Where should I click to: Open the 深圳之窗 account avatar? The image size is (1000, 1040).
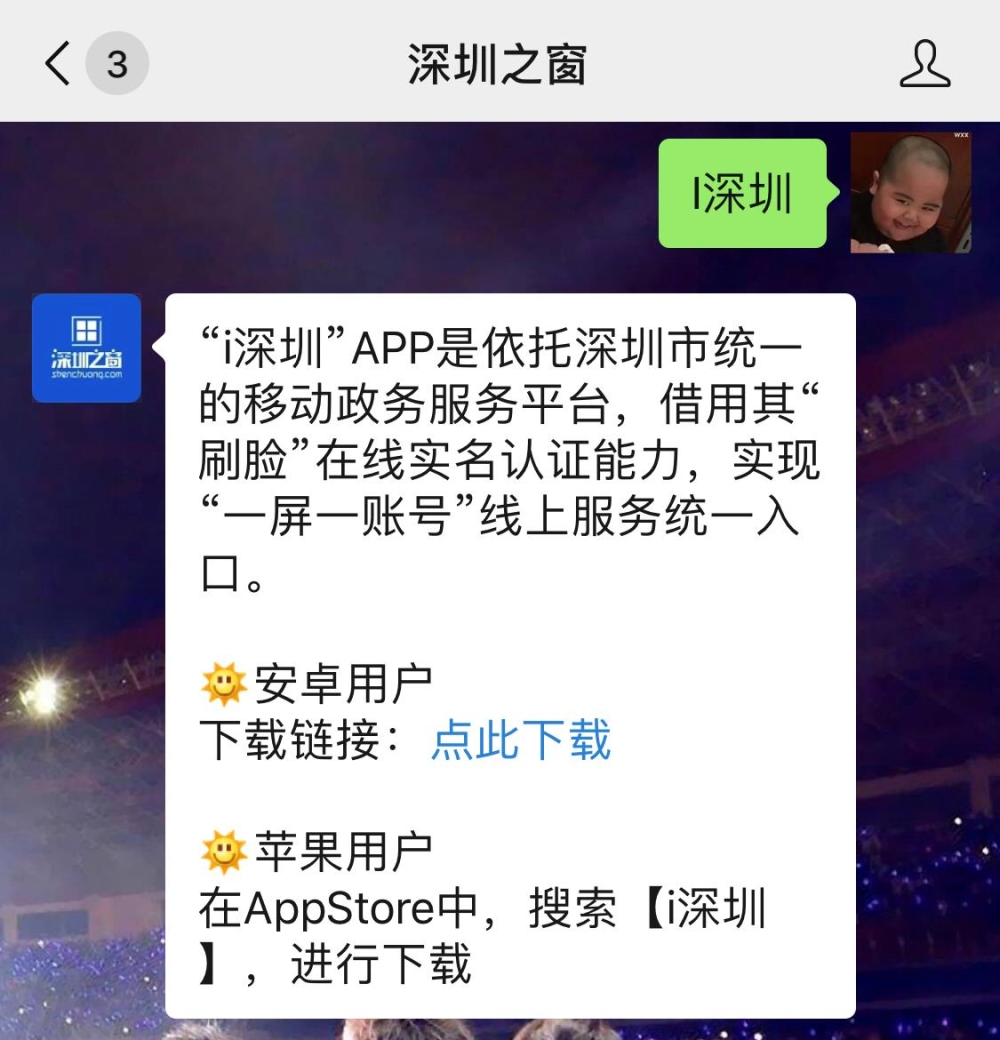[x=87, y=348]
